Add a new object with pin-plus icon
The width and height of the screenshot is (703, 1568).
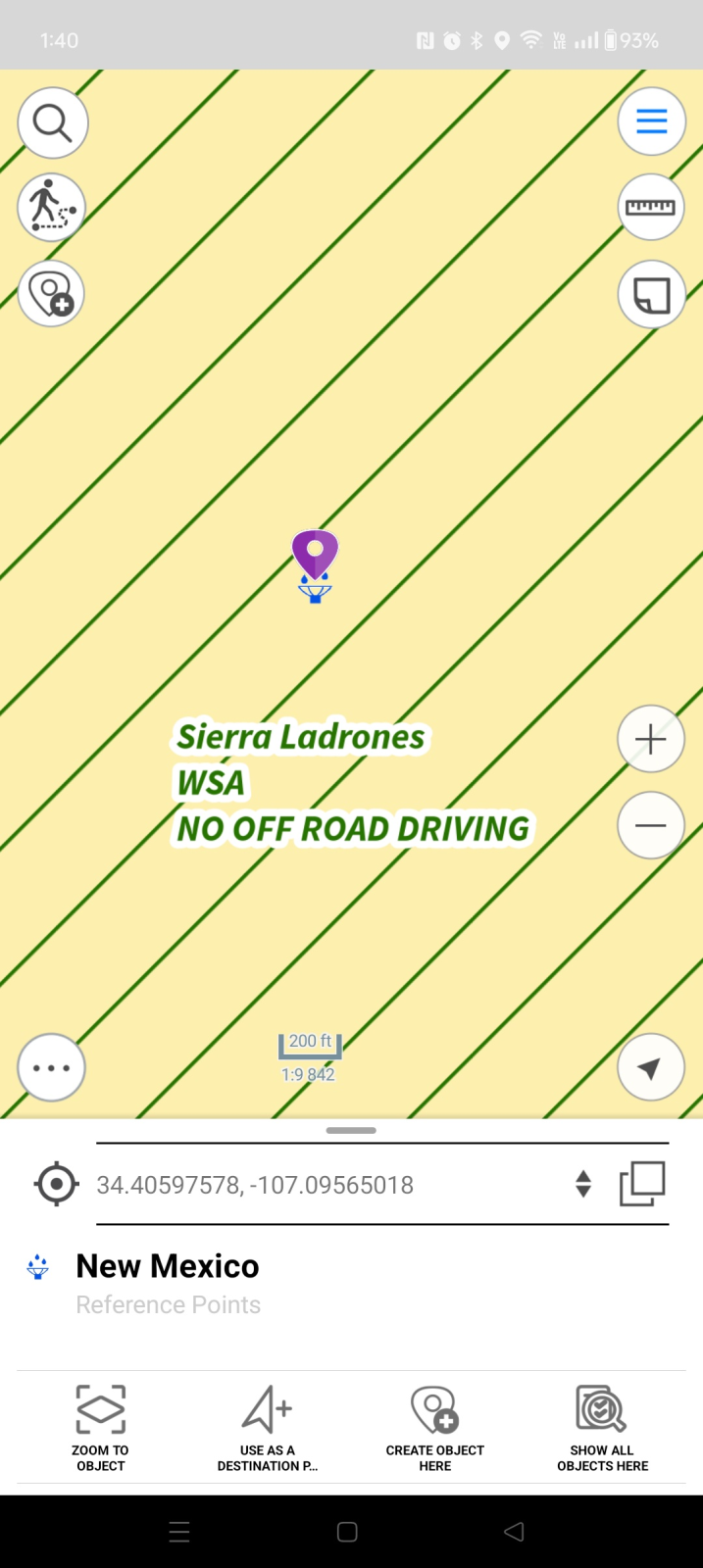[x=52, y=293]
